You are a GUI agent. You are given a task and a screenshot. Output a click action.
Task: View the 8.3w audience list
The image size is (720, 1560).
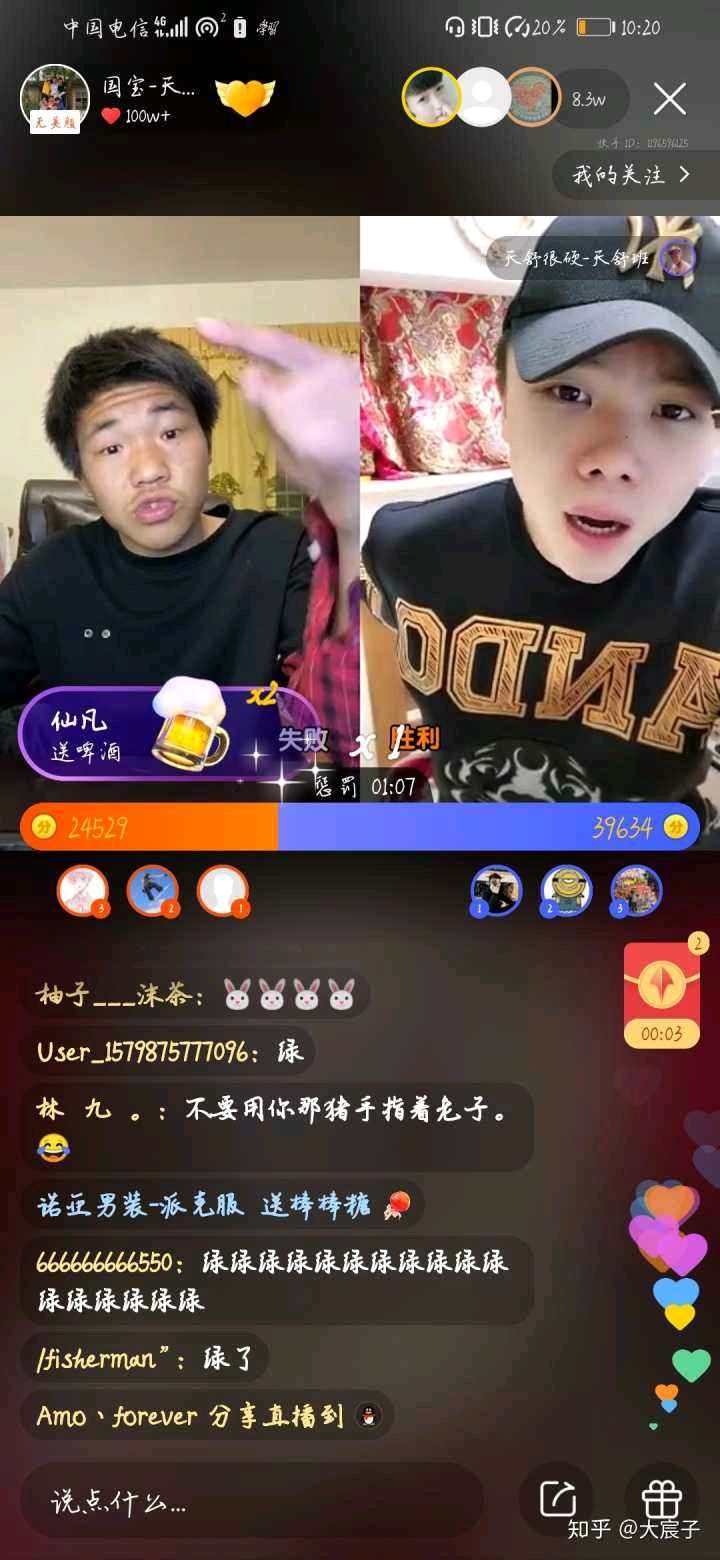click(x=586, y=99)
